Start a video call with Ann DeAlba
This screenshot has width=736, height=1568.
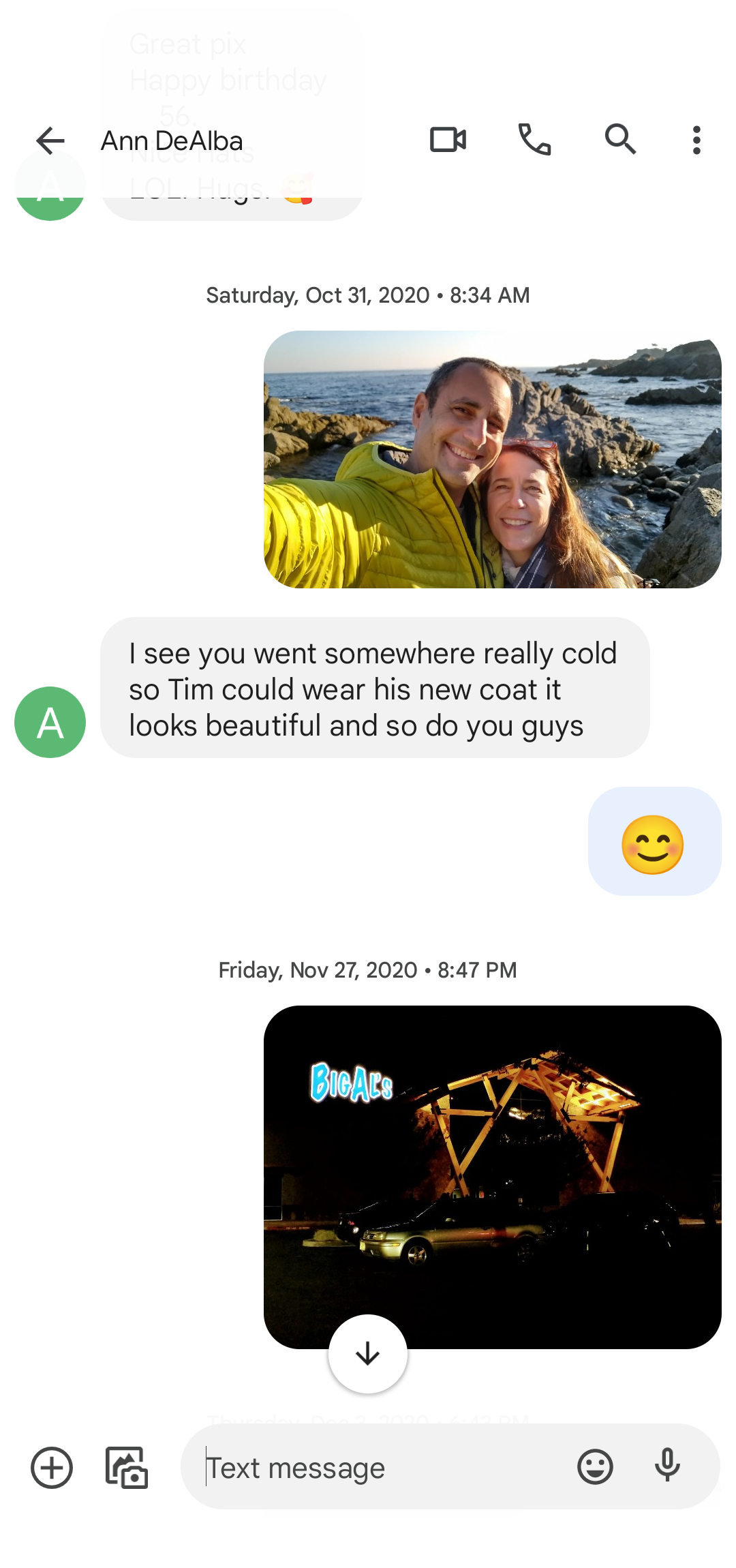tap(448, 140)
